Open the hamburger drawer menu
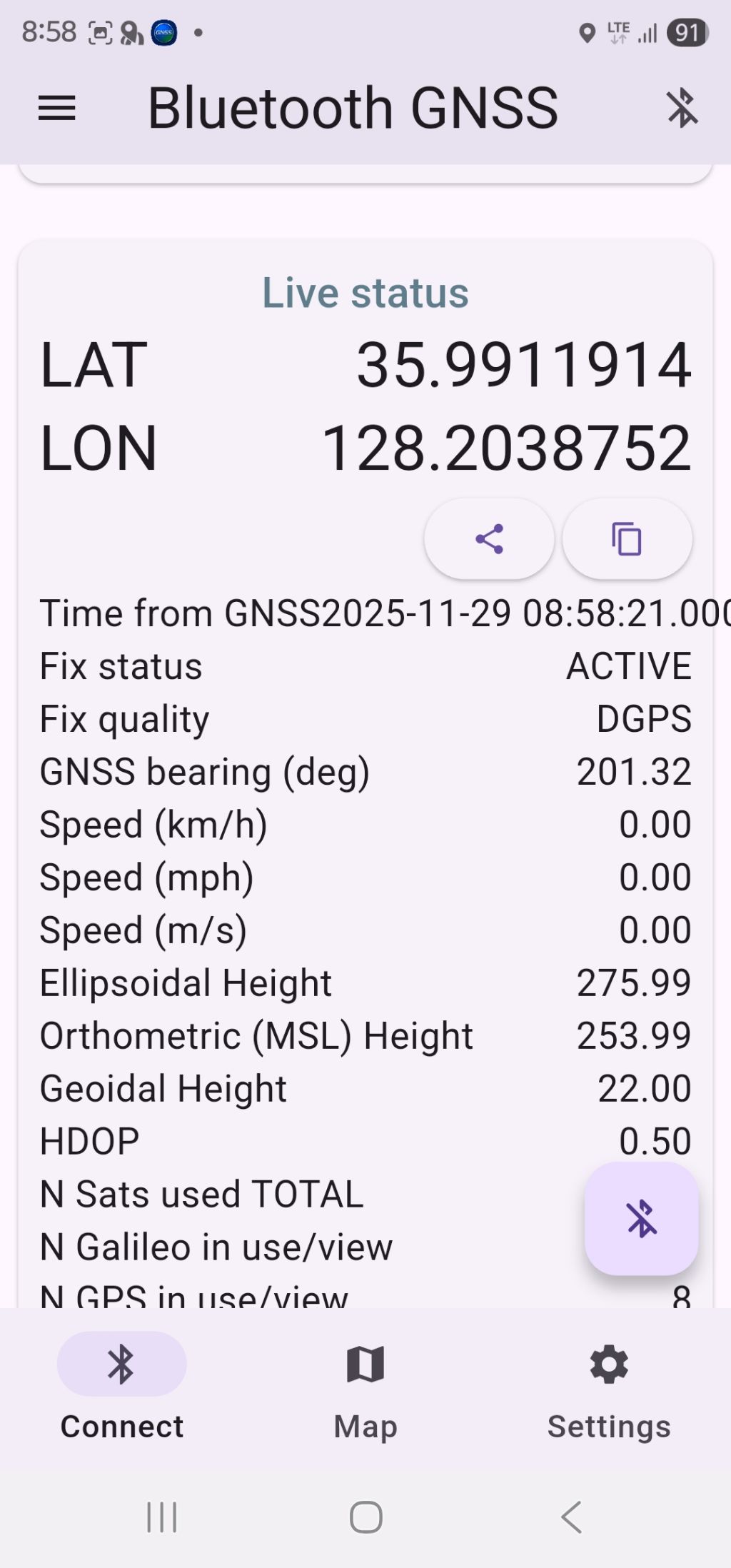731x1568 pixels. click(x=57, y=109)
